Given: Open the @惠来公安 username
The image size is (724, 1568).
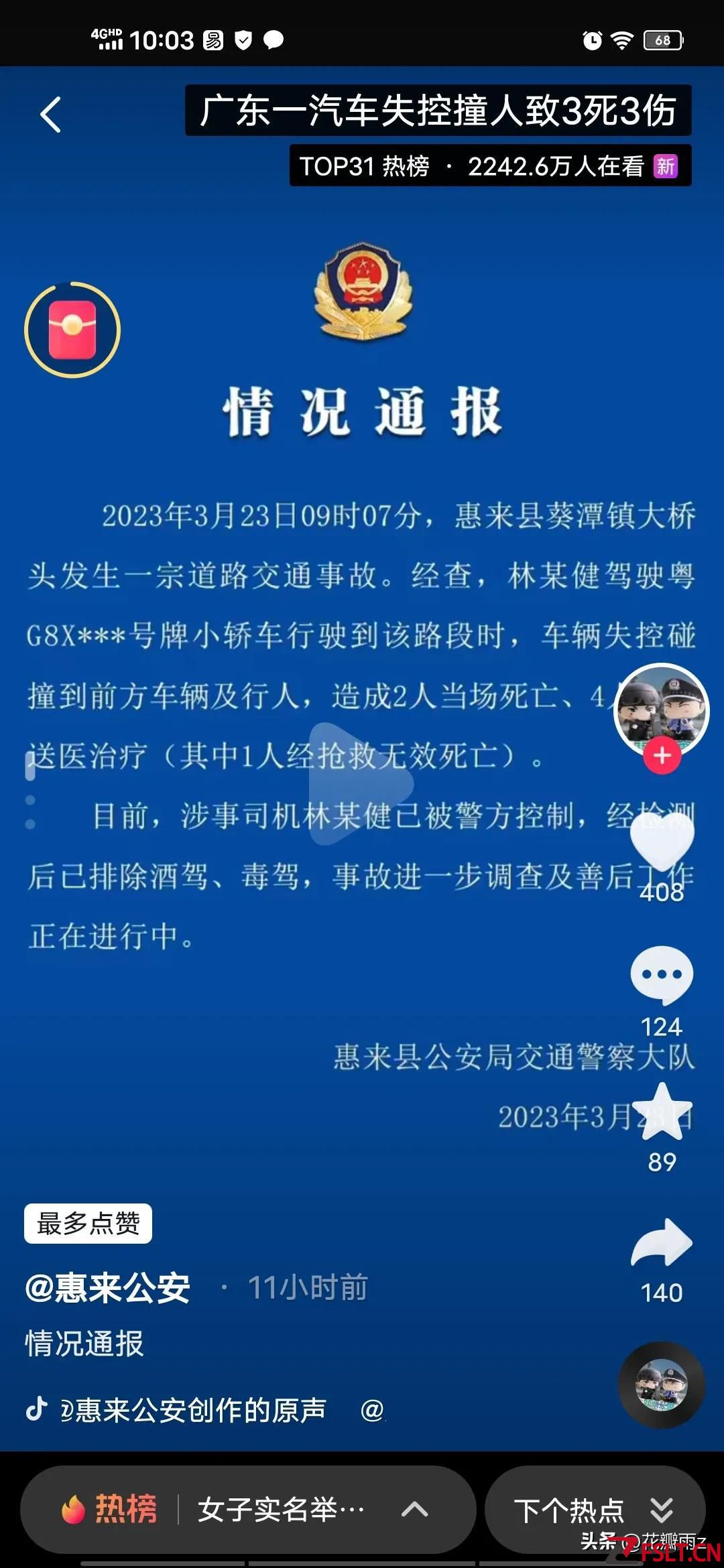Looking at the screenshot, I should (x=108, y=1288).
